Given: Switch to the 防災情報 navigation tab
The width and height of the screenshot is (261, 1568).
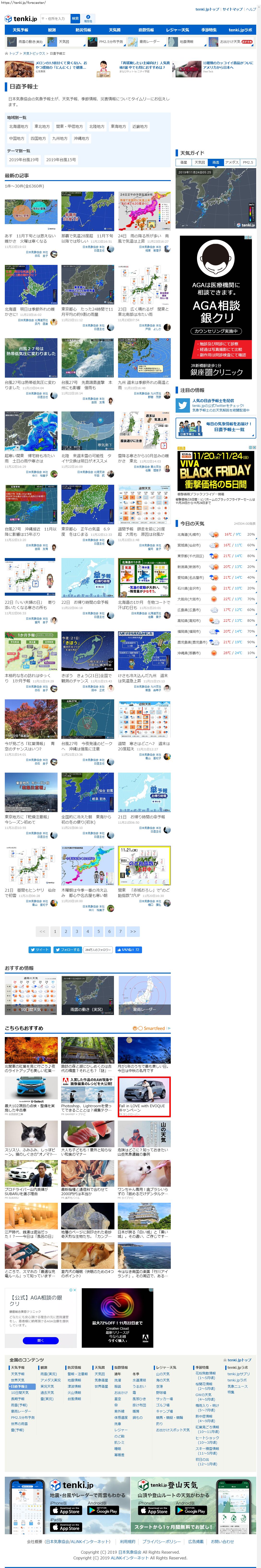Looking at the screenshot, I should click(83, 30).
